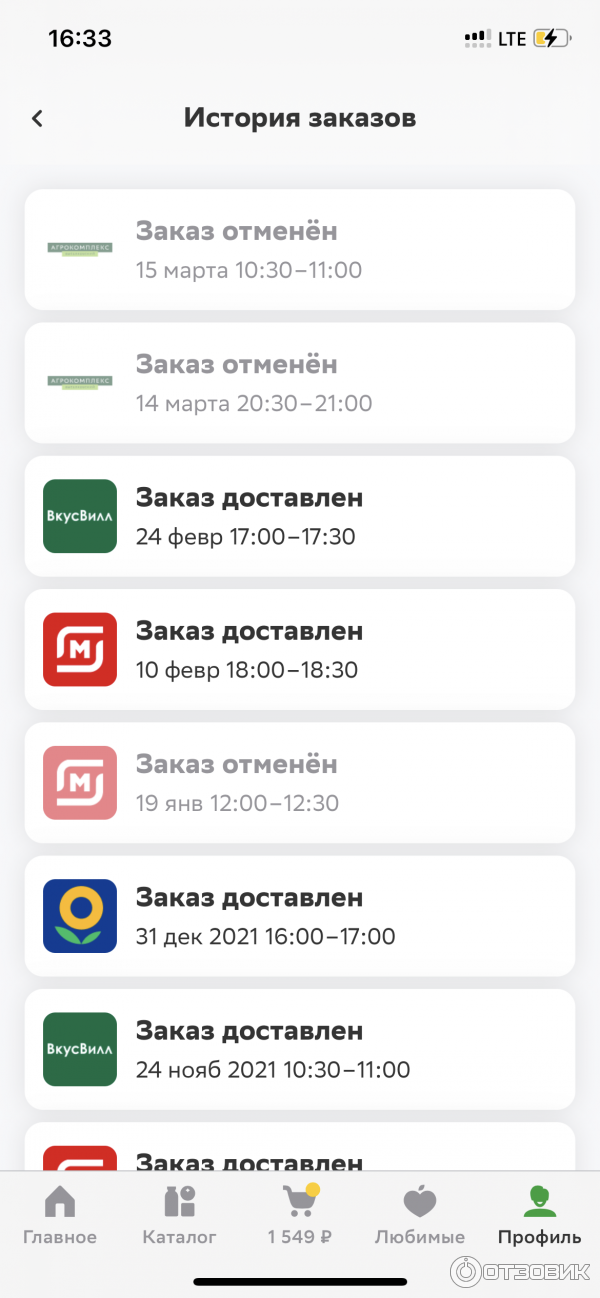View the delivered order from 31 дек 2021
Viewport: 600px width, 1298px height.
coord(300,916)
